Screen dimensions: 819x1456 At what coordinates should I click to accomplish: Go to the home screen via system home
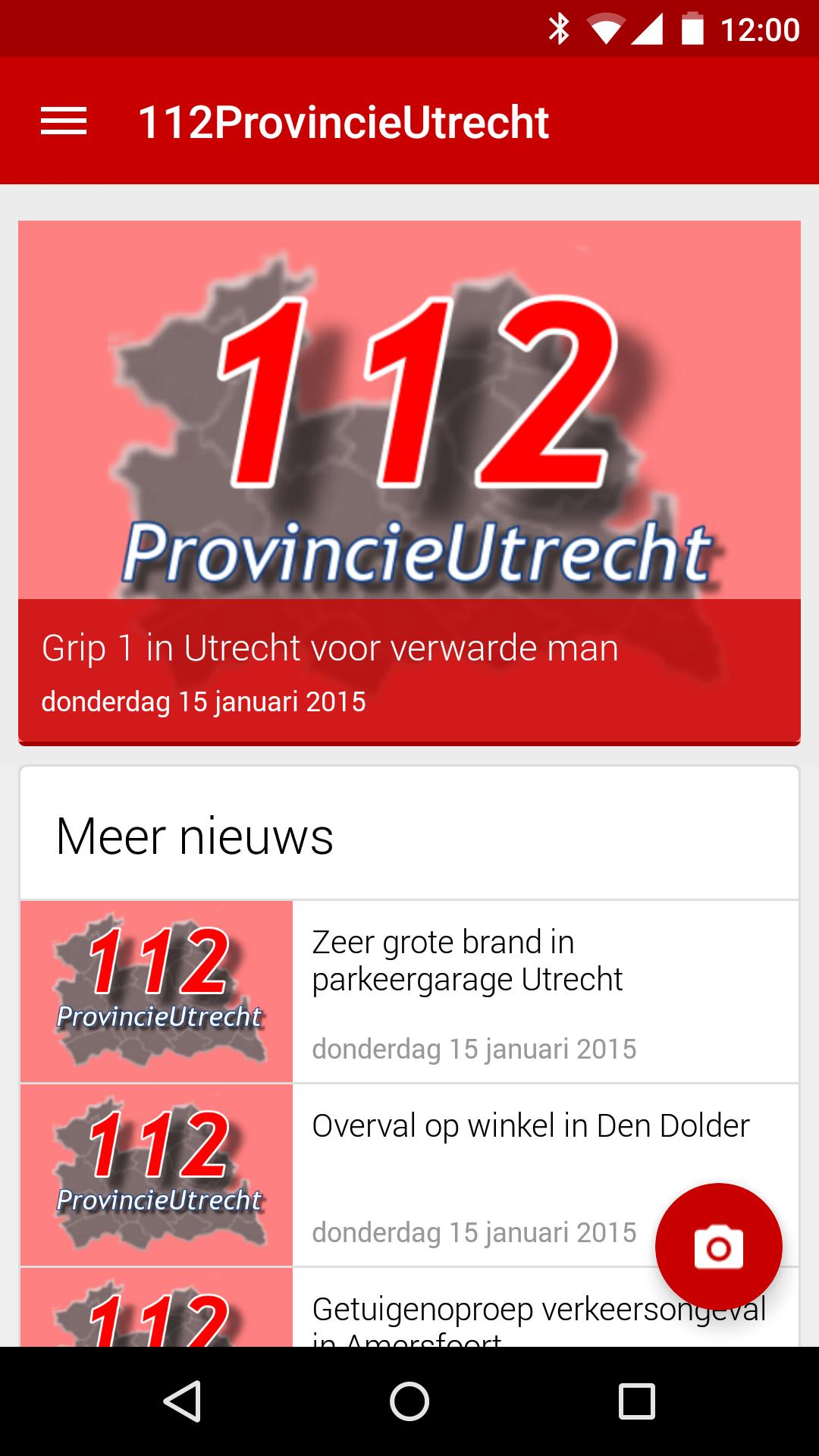click(409, 1401)
